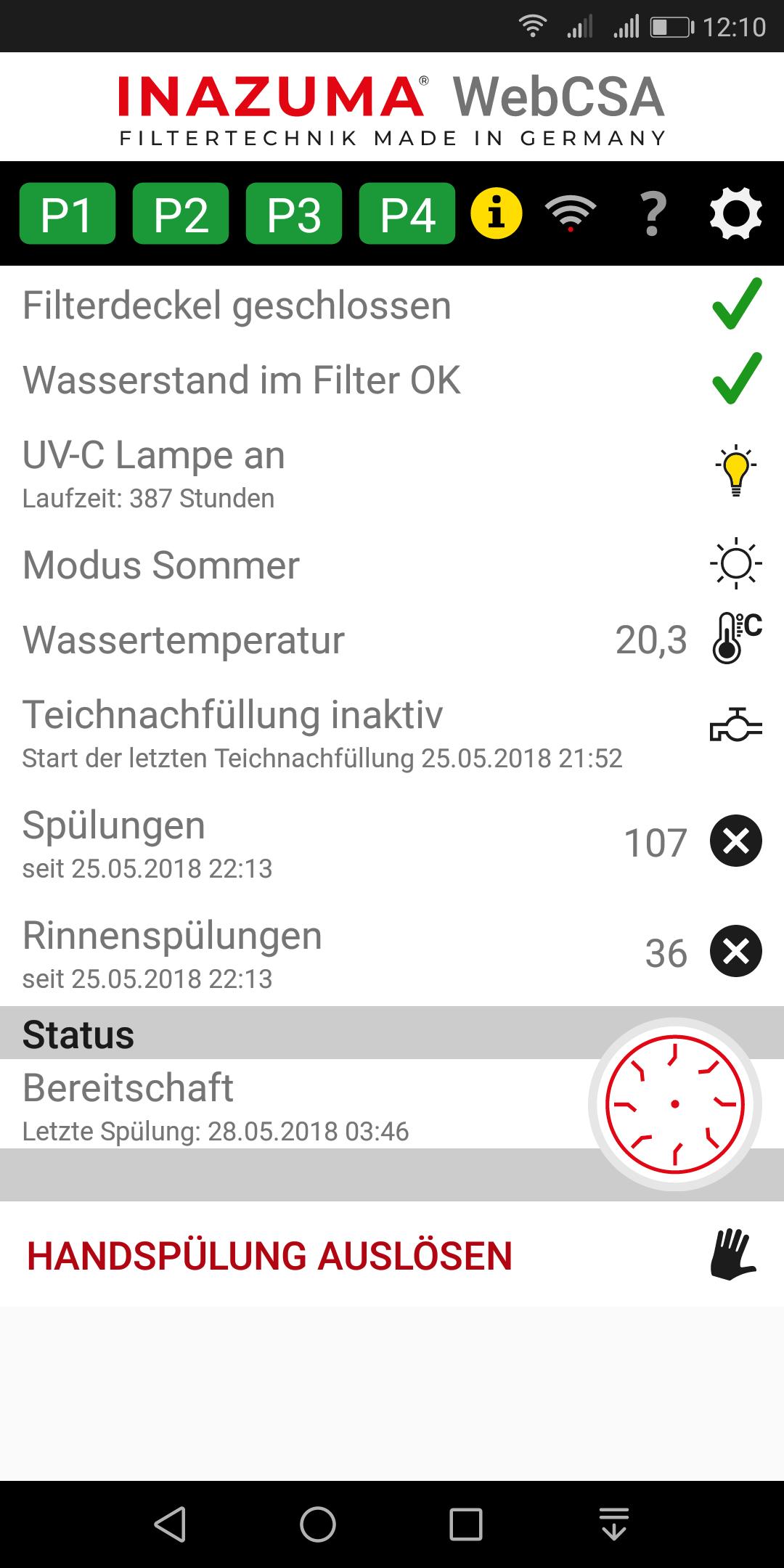Screen dimensions: 784x1568
Task: Check the WiFi connection status icon
Action: pyautogui.click(x=569, y=213)
